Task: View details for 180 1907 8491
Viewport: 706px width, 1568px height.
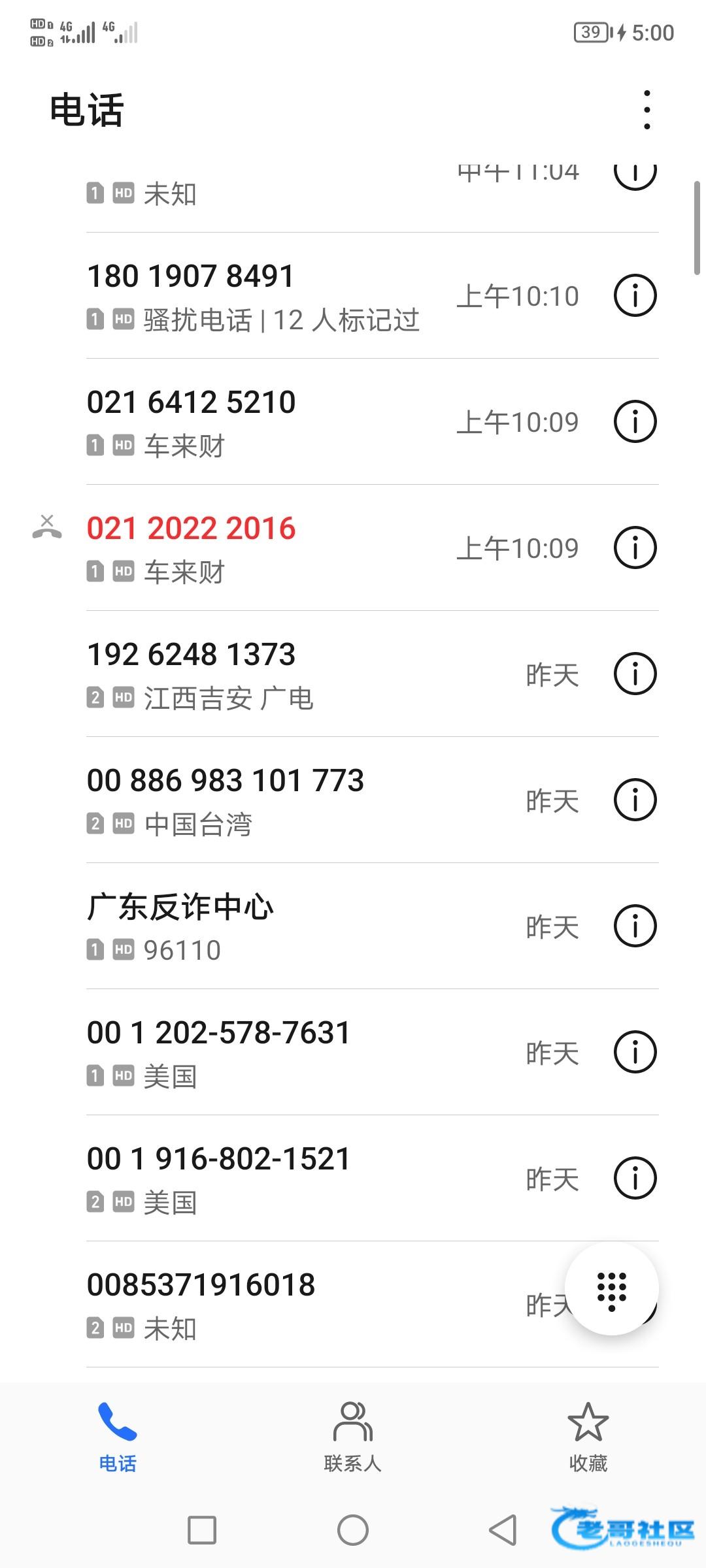Action: tap(635, 295)
